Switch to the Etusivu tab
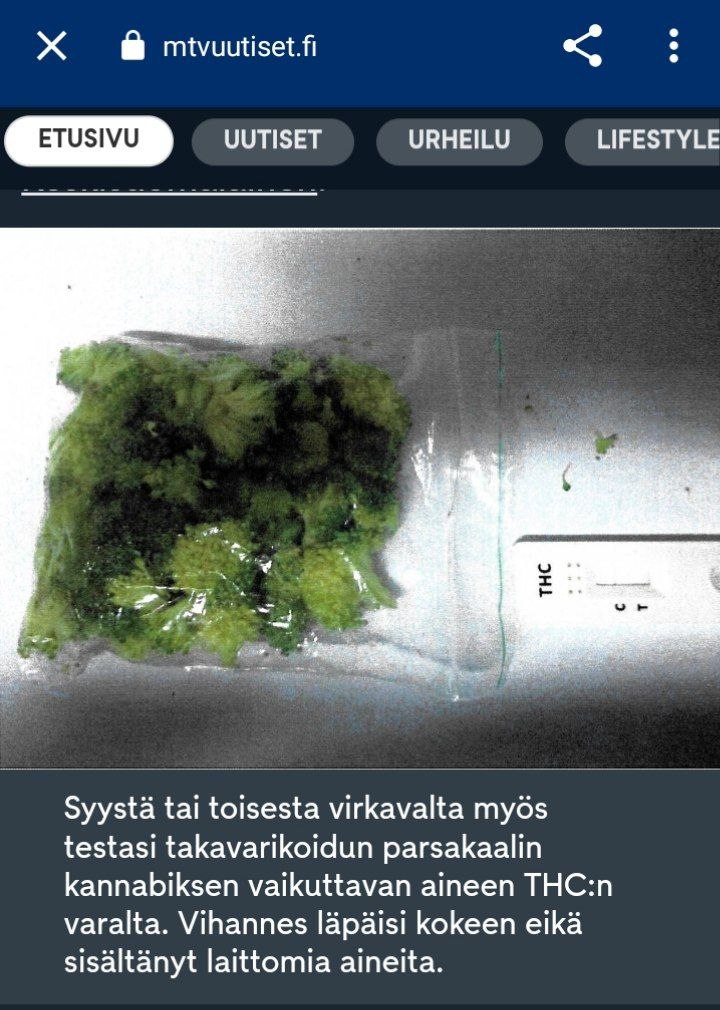The image size is (720, 1010). [89, 140]
